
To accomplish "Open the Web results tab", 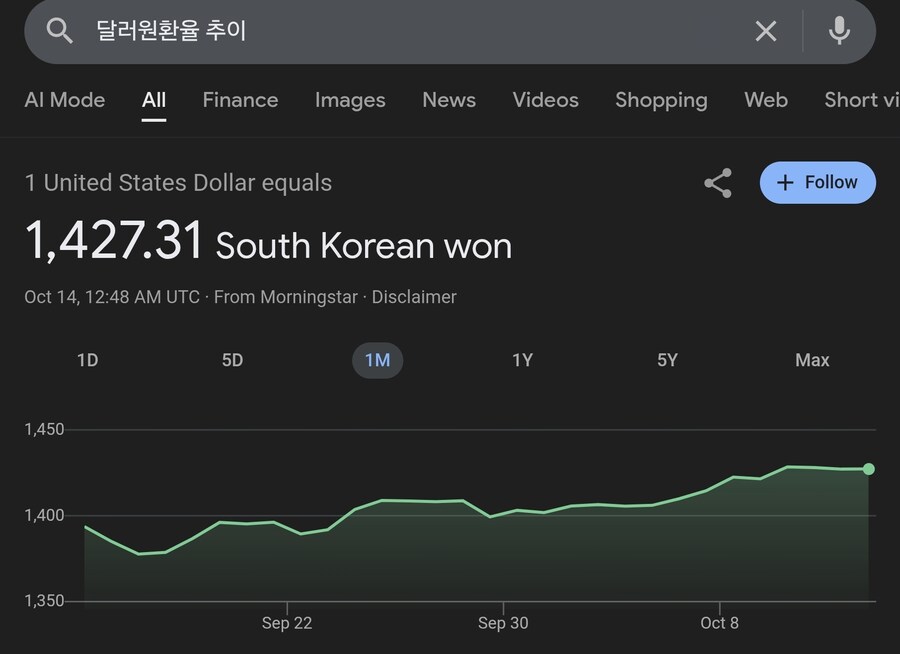I will pyautogui.click(x=766, y=100).
